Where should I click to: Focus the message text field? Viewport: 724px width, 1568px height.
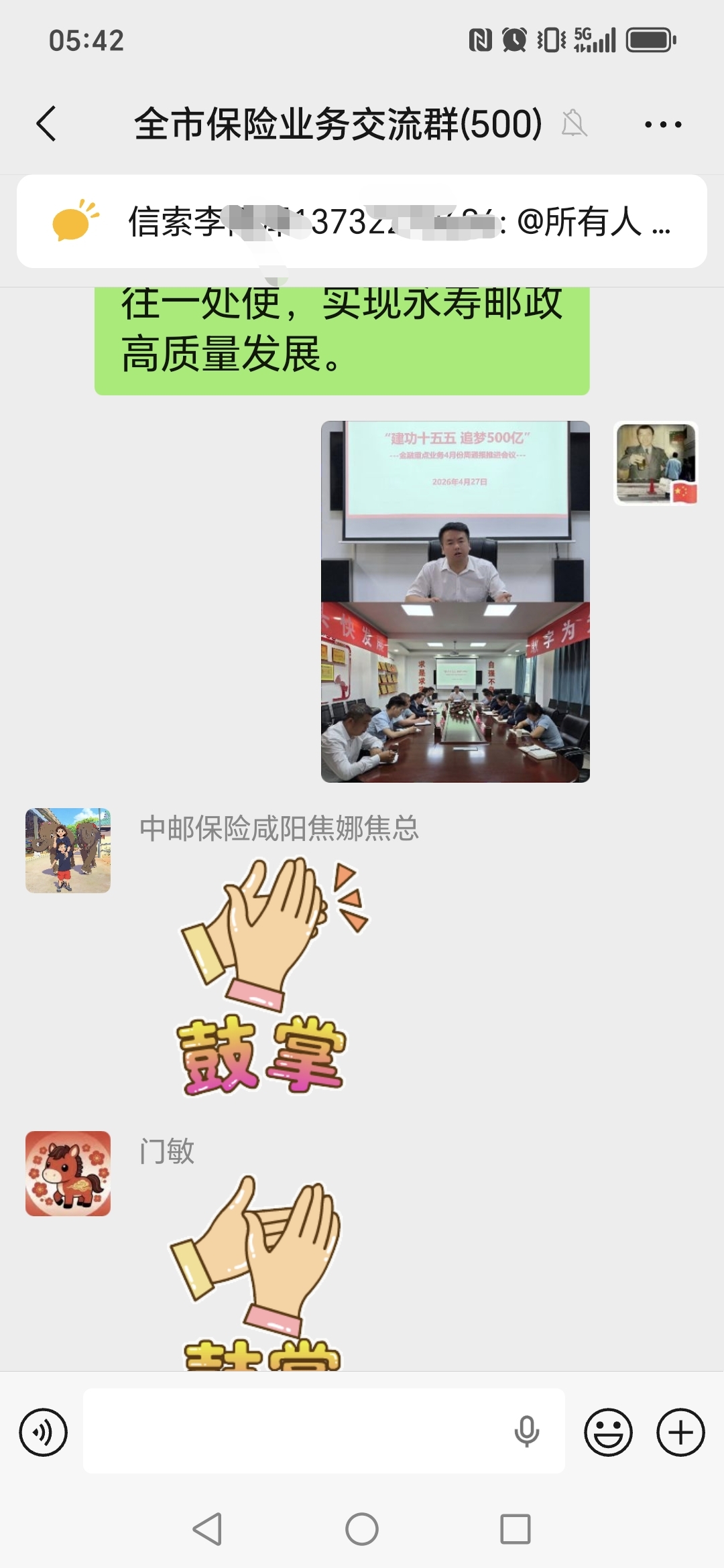(295, 1431)
